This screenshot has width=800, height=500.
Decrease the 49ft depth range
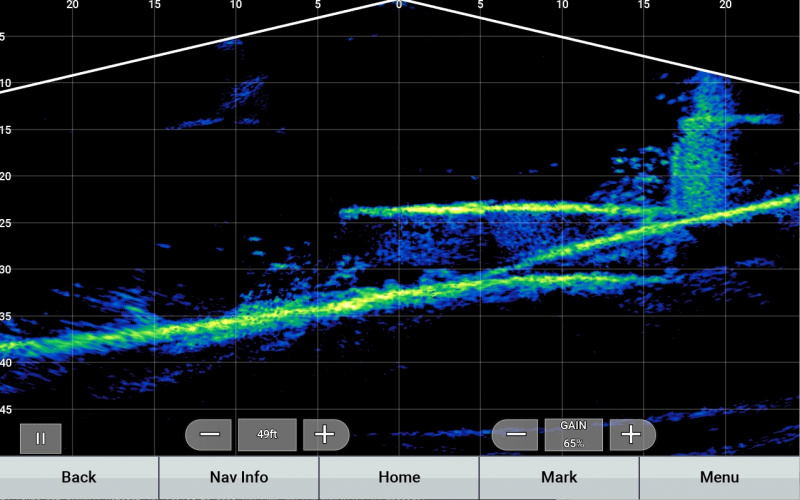point(210,435)
